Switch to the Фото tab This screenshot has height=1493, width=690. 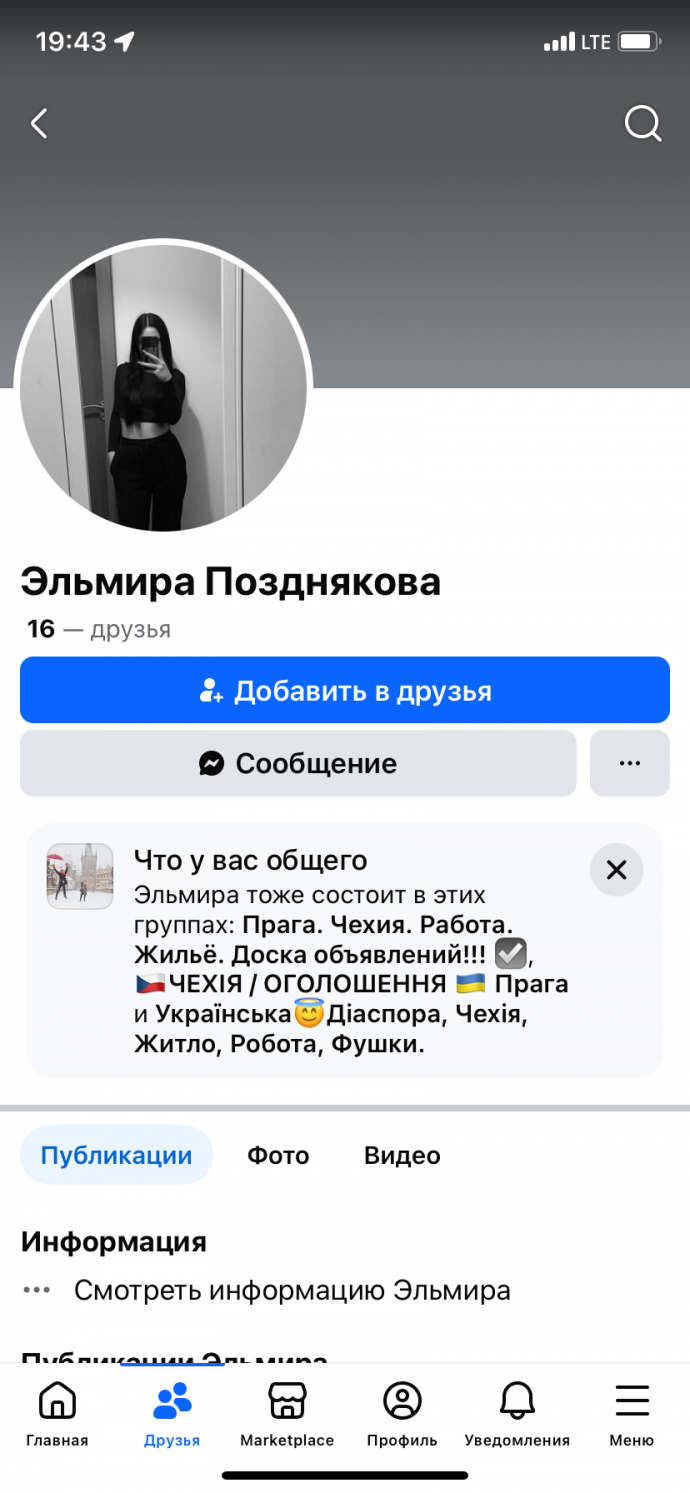tap(278, 1155)
